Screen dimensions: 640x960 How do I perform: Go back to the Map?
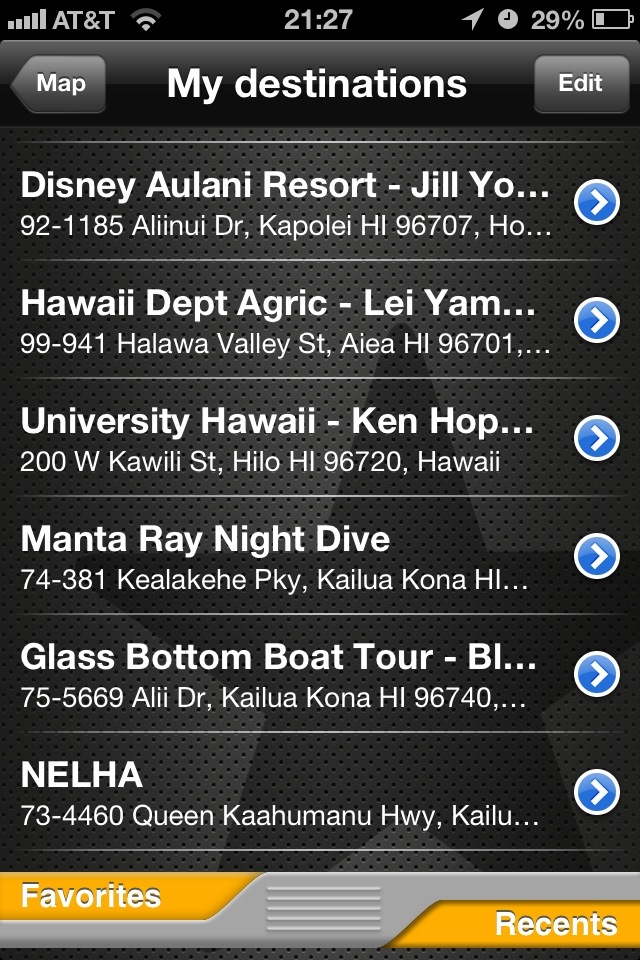[60, 84]
